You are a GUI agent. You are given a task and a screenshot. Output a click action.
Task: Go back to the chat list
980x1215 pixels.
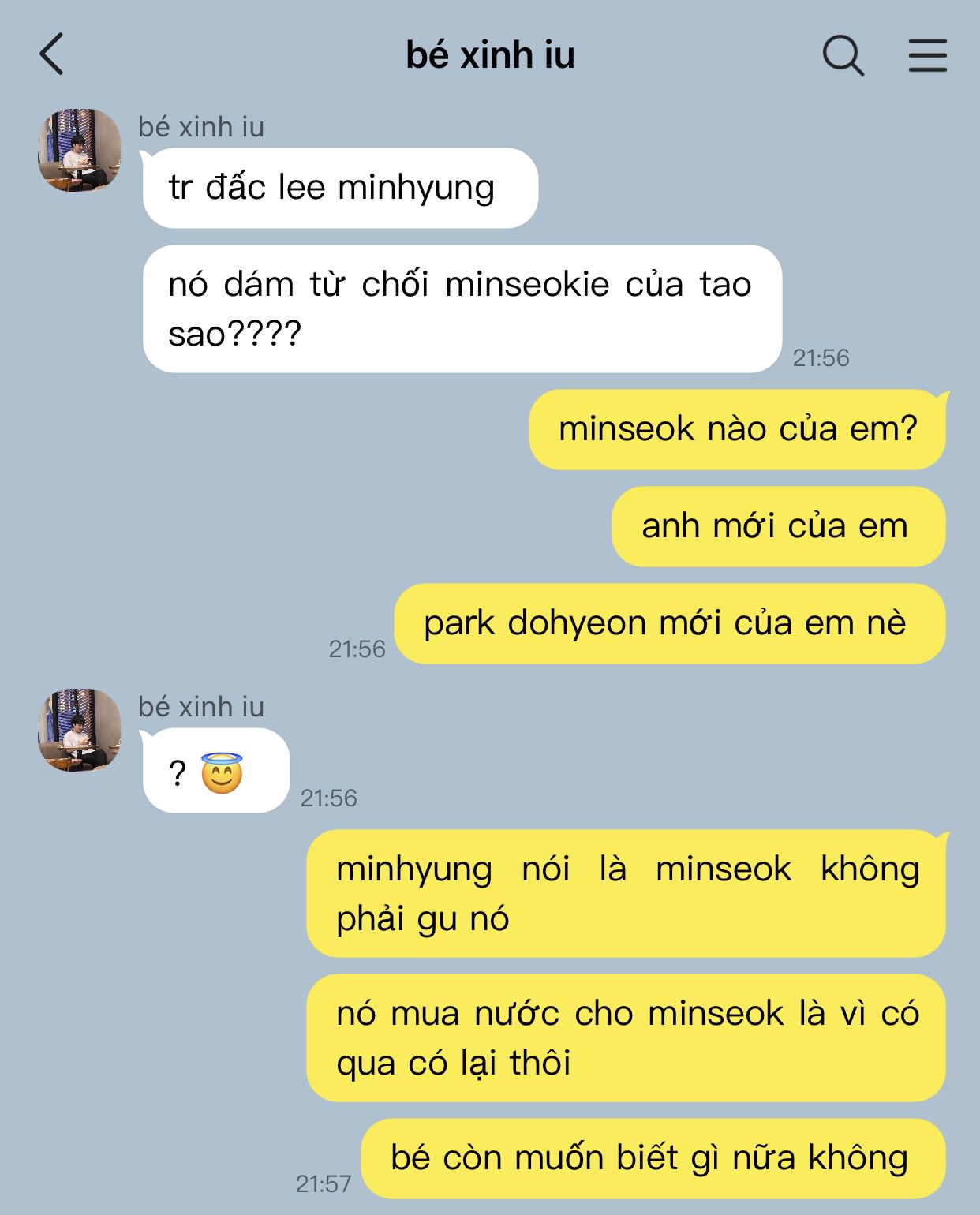click(52, 54)
